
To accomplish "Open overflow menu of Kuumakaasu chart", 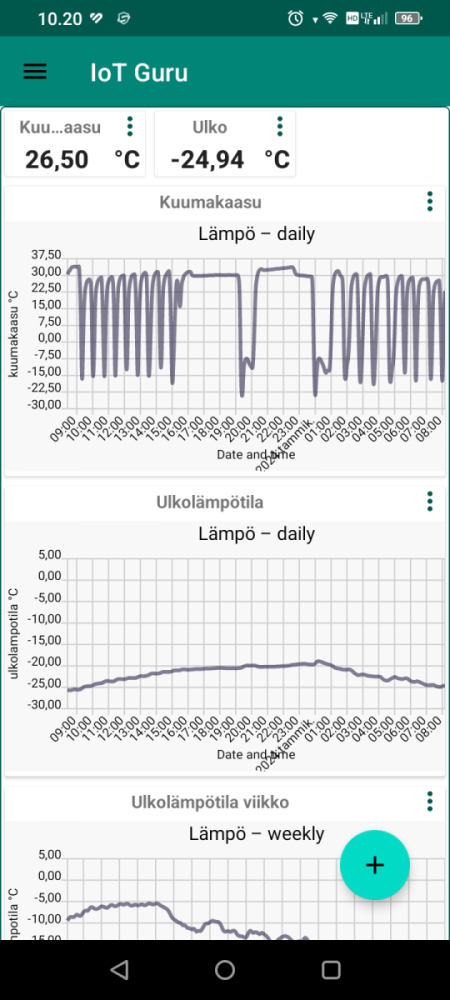I will [x=430, y=201].
